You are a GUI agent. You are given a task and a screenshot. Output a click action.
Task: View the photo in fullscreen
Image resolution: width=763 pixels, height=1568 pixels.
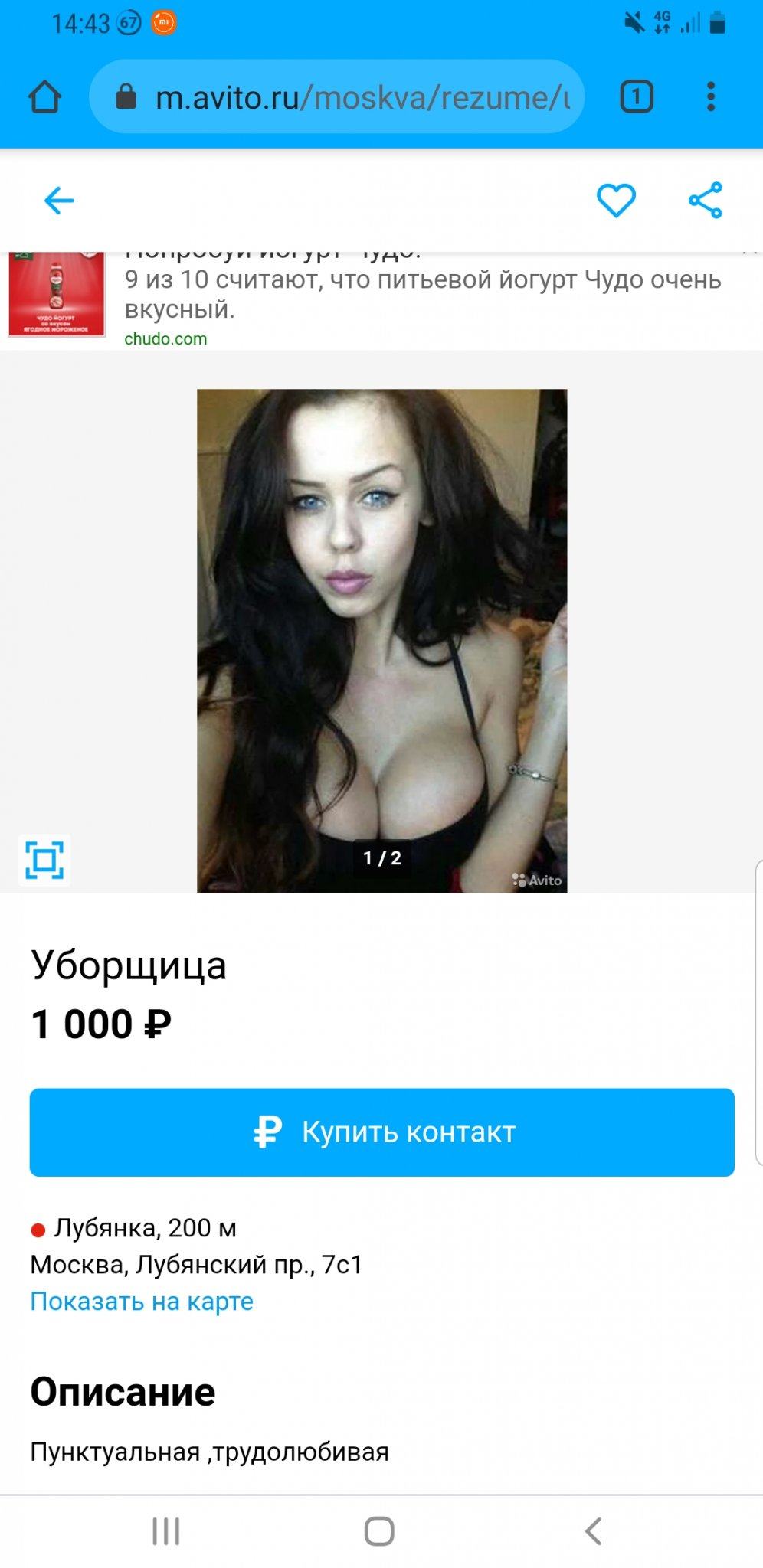[44, 860]
